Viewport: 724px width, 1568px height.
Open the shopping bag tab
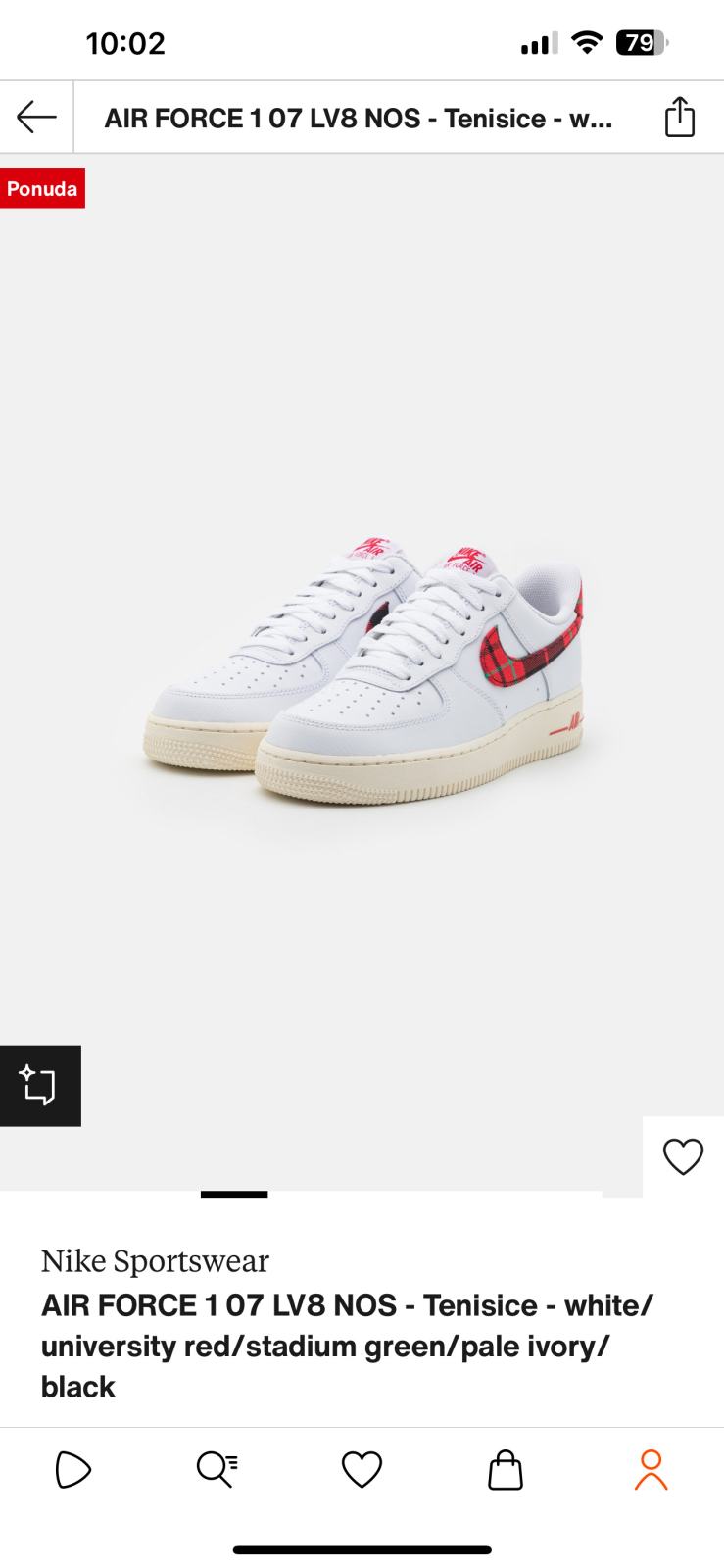(506, 1470)
